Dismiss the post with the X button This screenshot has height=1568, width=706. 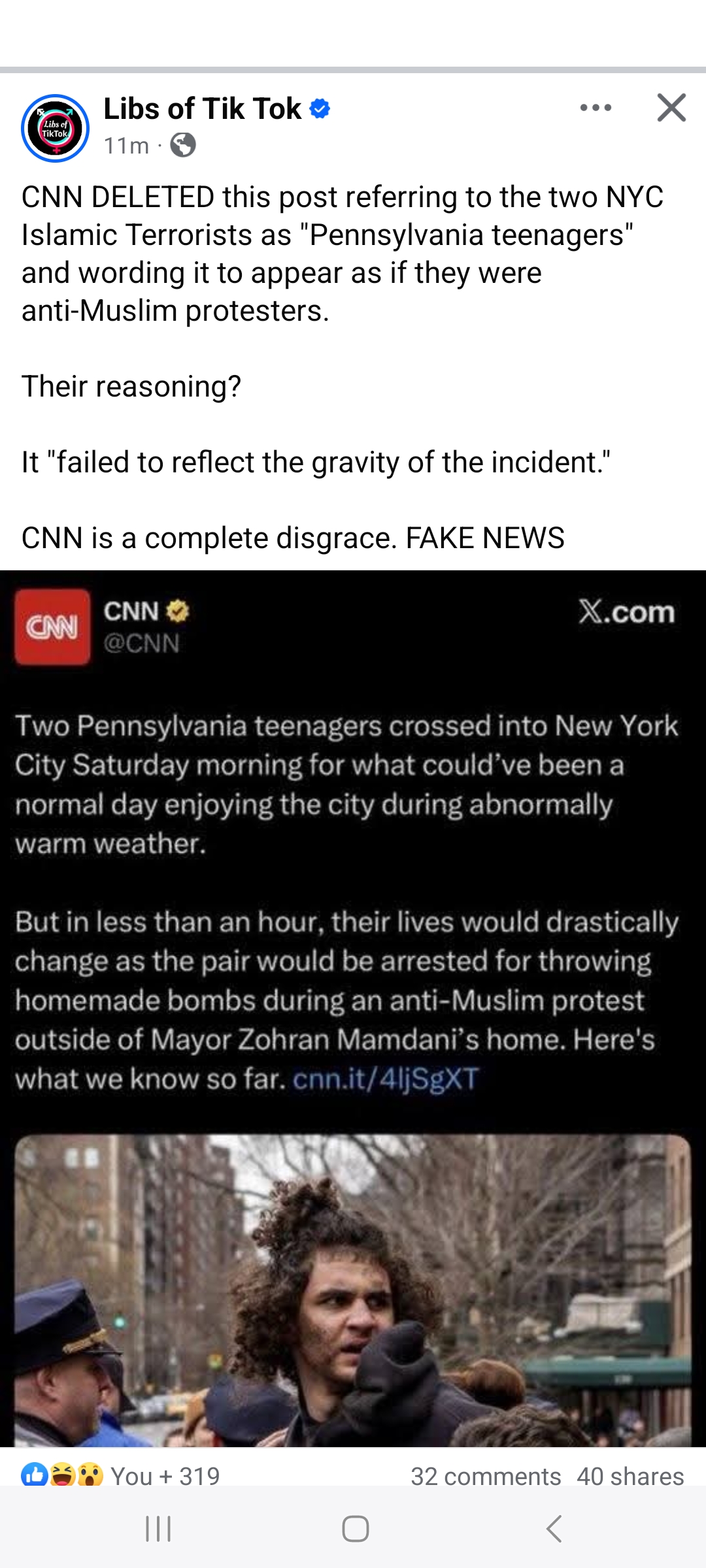click(x=671, y=108)
